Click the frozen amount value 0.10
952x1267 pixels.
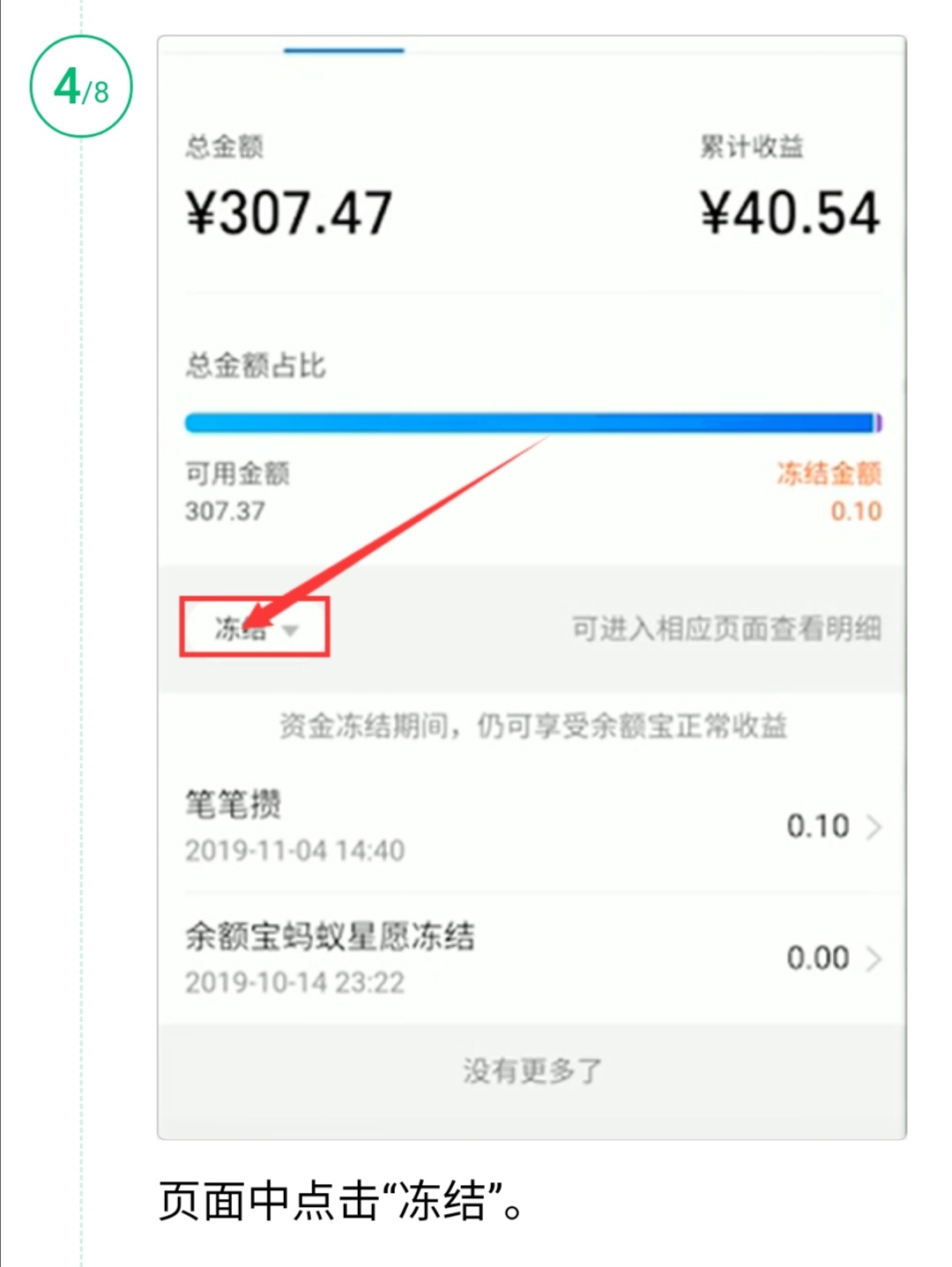tap(856, 511)
